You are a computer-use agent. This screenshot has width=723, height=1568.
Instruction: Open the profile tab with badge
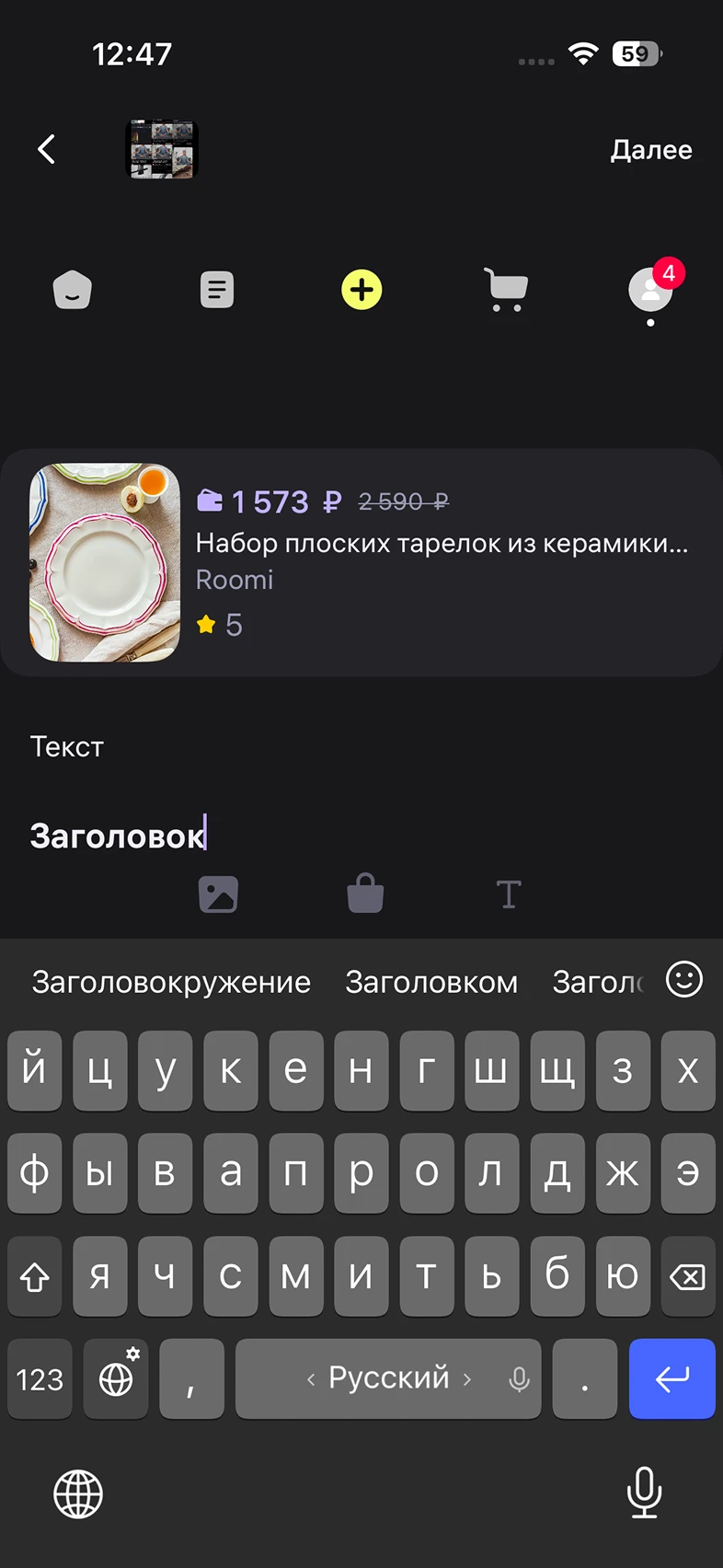click(650, 291)
